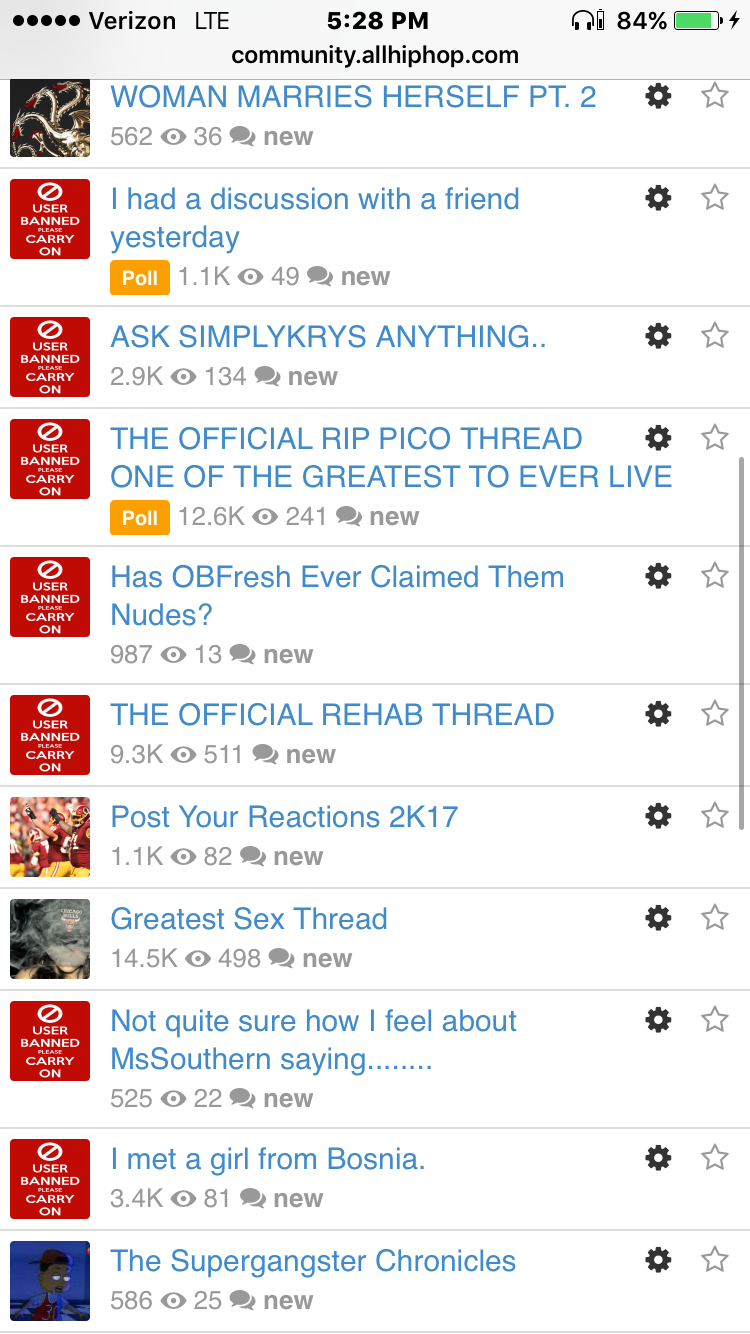Screen dimensions: 750x1334
Task: Bookmark Greatest Sex Thread with the star
Action: click(x=714, y=917)
